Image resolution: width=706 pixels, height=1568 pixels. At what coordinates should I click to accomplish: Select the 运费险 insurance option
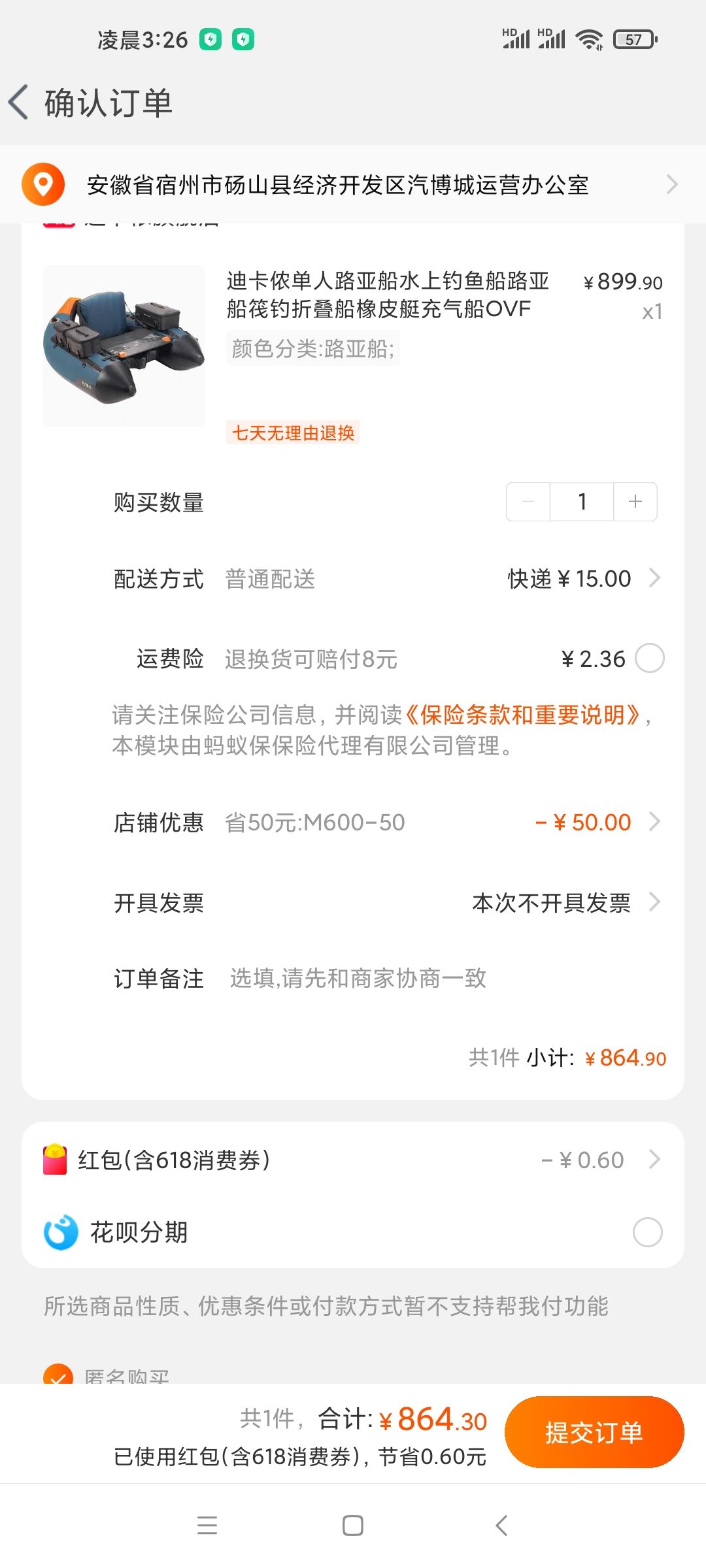click(x=650, y=658)
